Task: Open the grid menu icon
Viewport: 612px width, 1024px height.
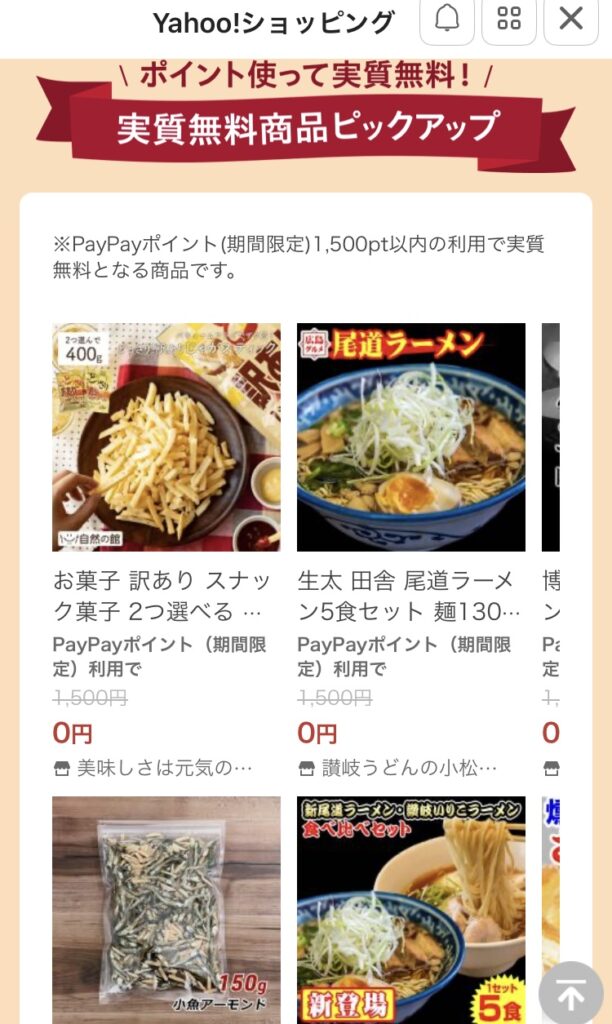Action: tap(509, 20)
